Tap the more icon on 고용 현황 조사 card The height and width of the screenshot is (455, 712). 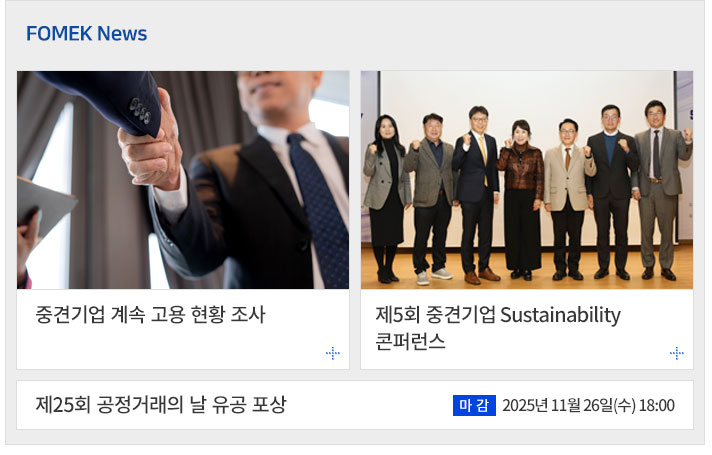pos(333,353)
